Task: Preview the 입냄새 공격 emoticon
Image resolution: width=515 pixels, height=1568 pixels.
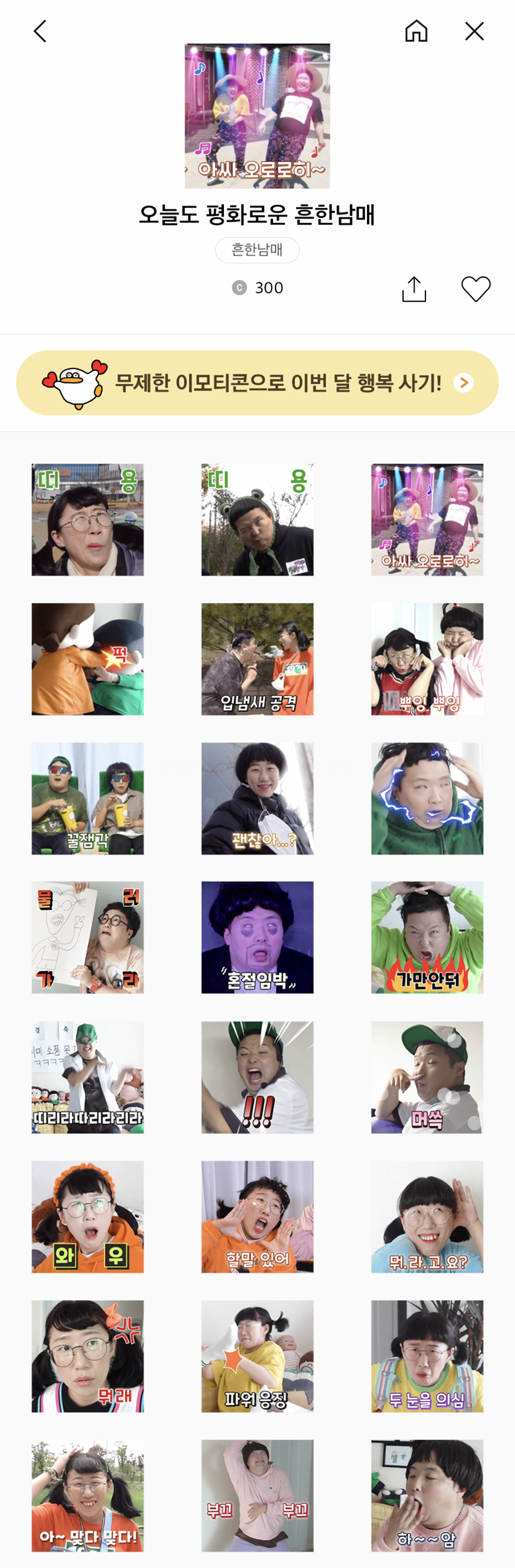Action: point(257,659)
